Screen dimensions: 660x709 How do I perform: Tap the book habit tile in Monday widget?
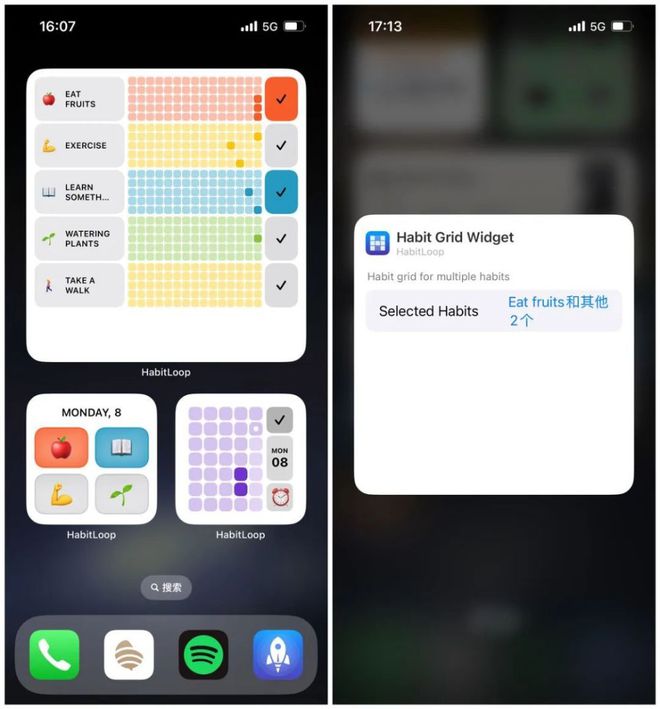(122, 447)
